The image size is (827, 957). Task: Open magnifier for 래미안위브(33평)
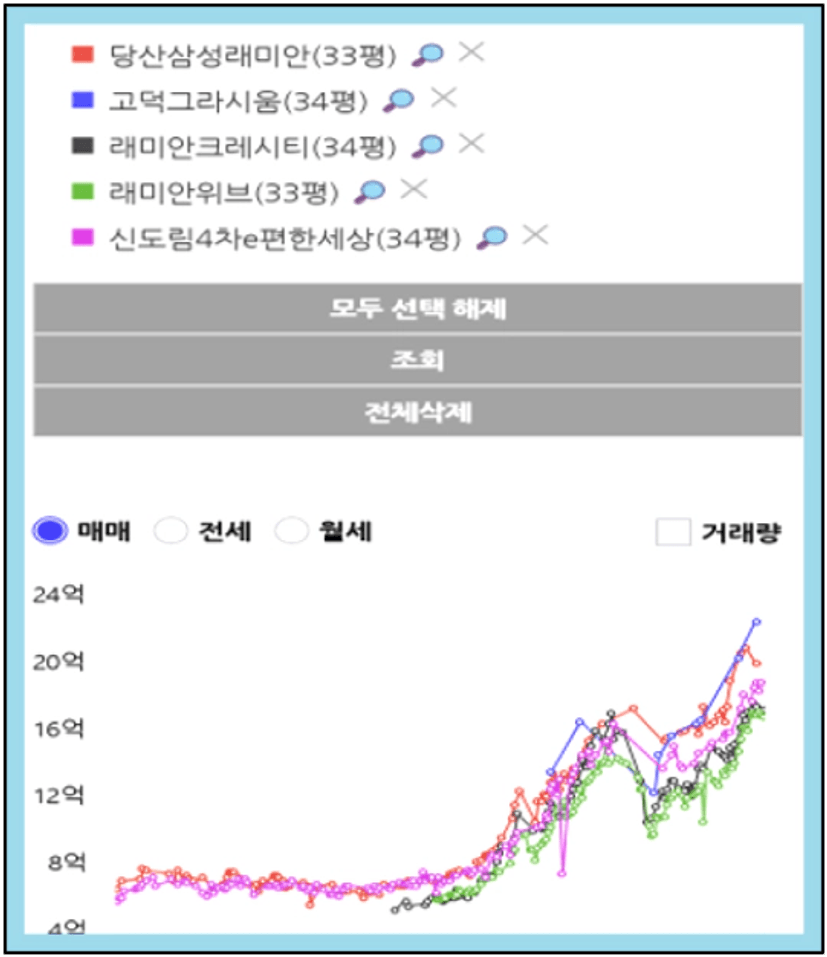[370, 192]
